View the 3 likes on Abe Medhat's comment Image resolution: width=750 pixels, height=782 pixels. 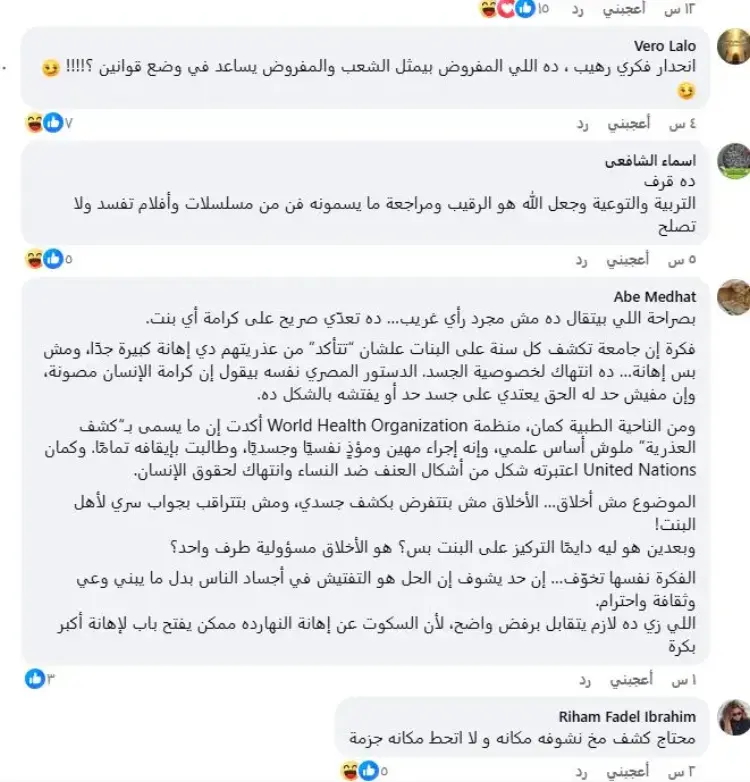[40, 678]
